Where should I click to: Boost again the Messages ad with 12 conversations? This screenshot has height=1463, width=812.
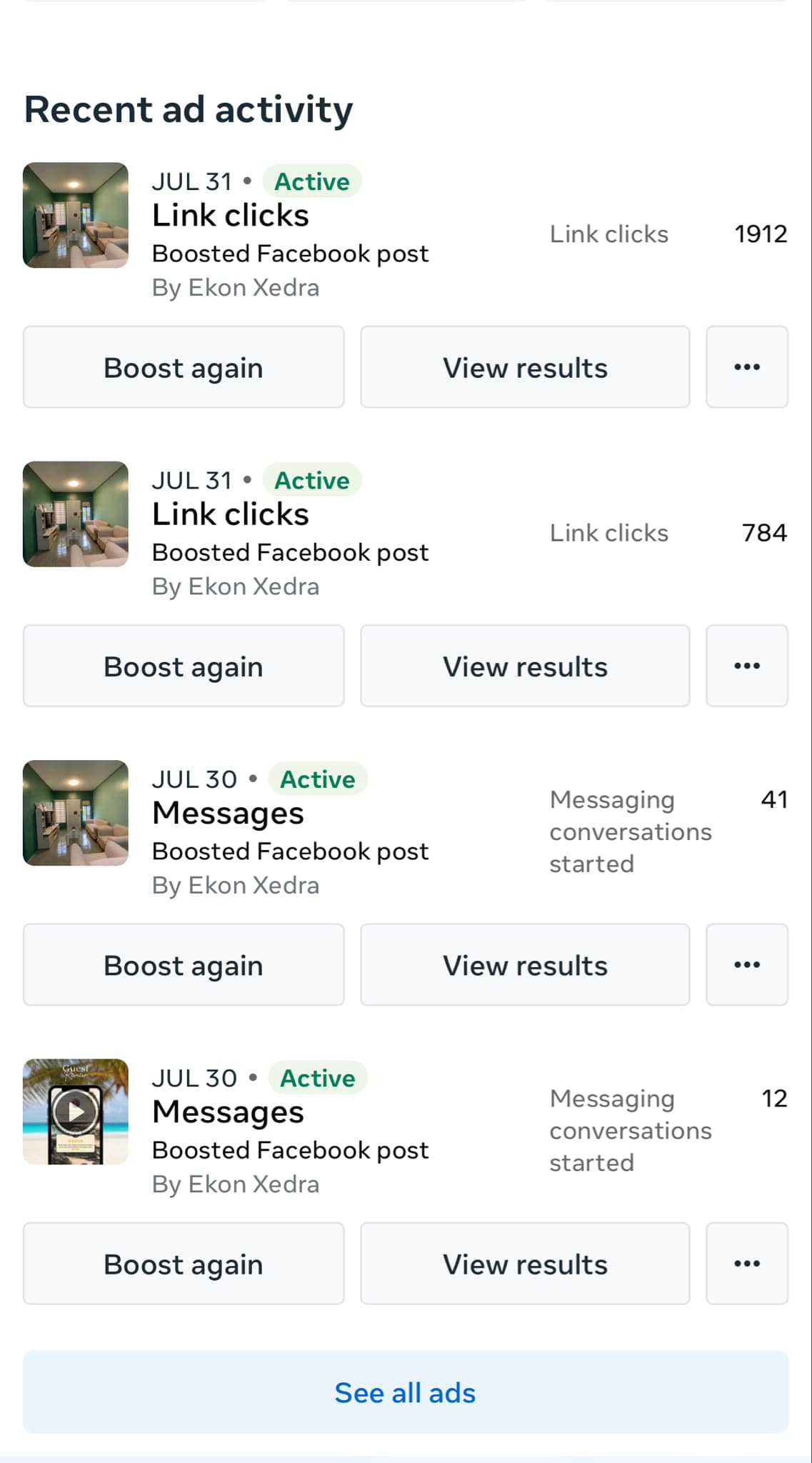point(184,1263)
